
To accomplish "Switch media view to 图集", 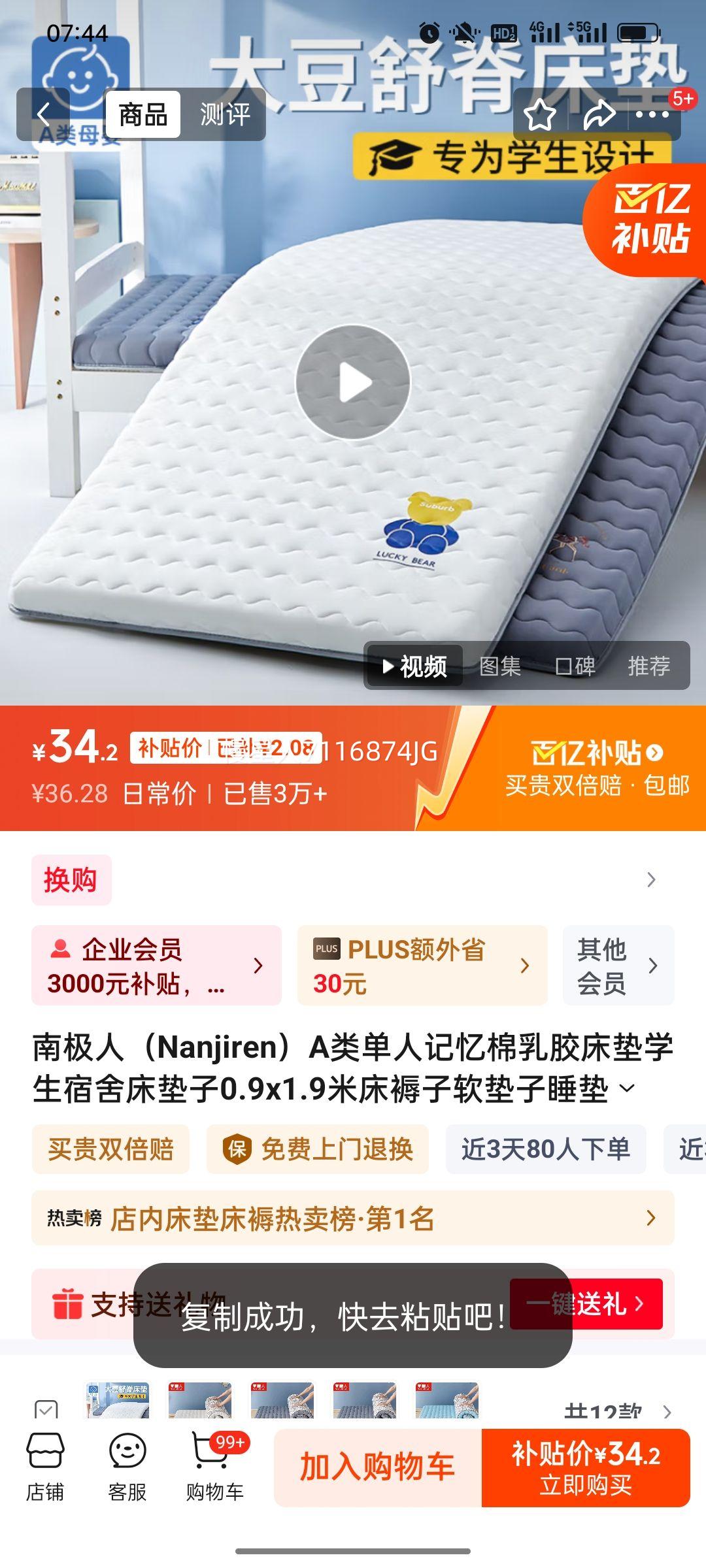I will pyautogui.click(x=500, y=666).
